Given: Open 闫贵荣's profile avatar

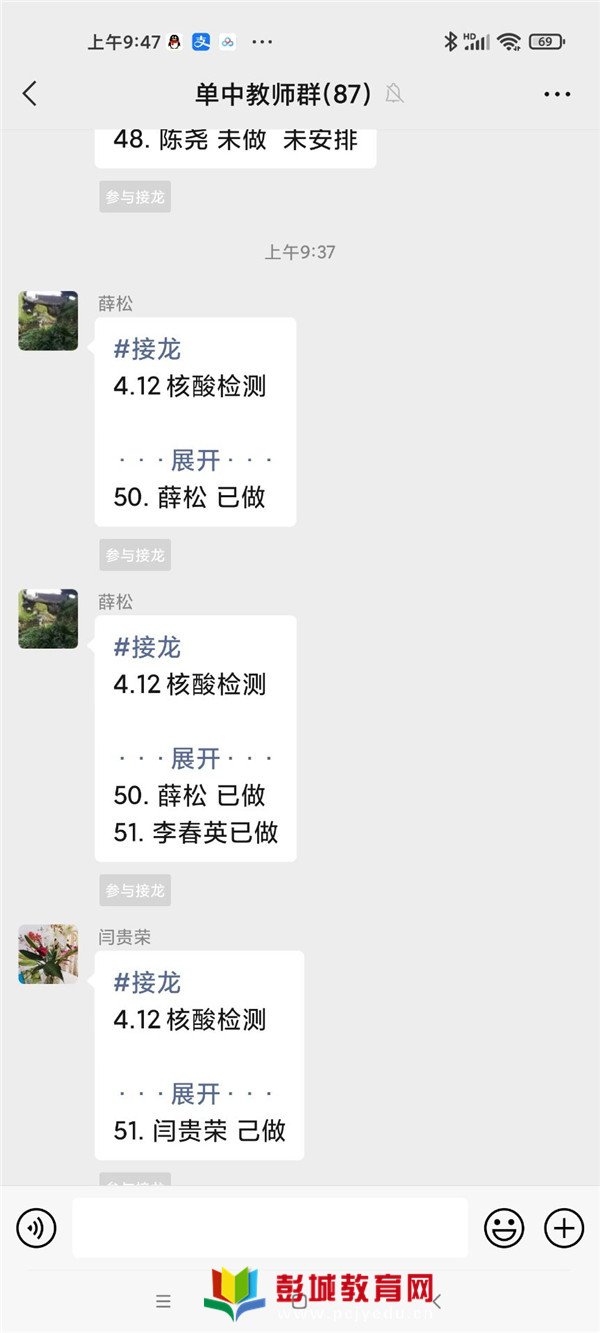Looking at the screenshot, I should (48, 954).
